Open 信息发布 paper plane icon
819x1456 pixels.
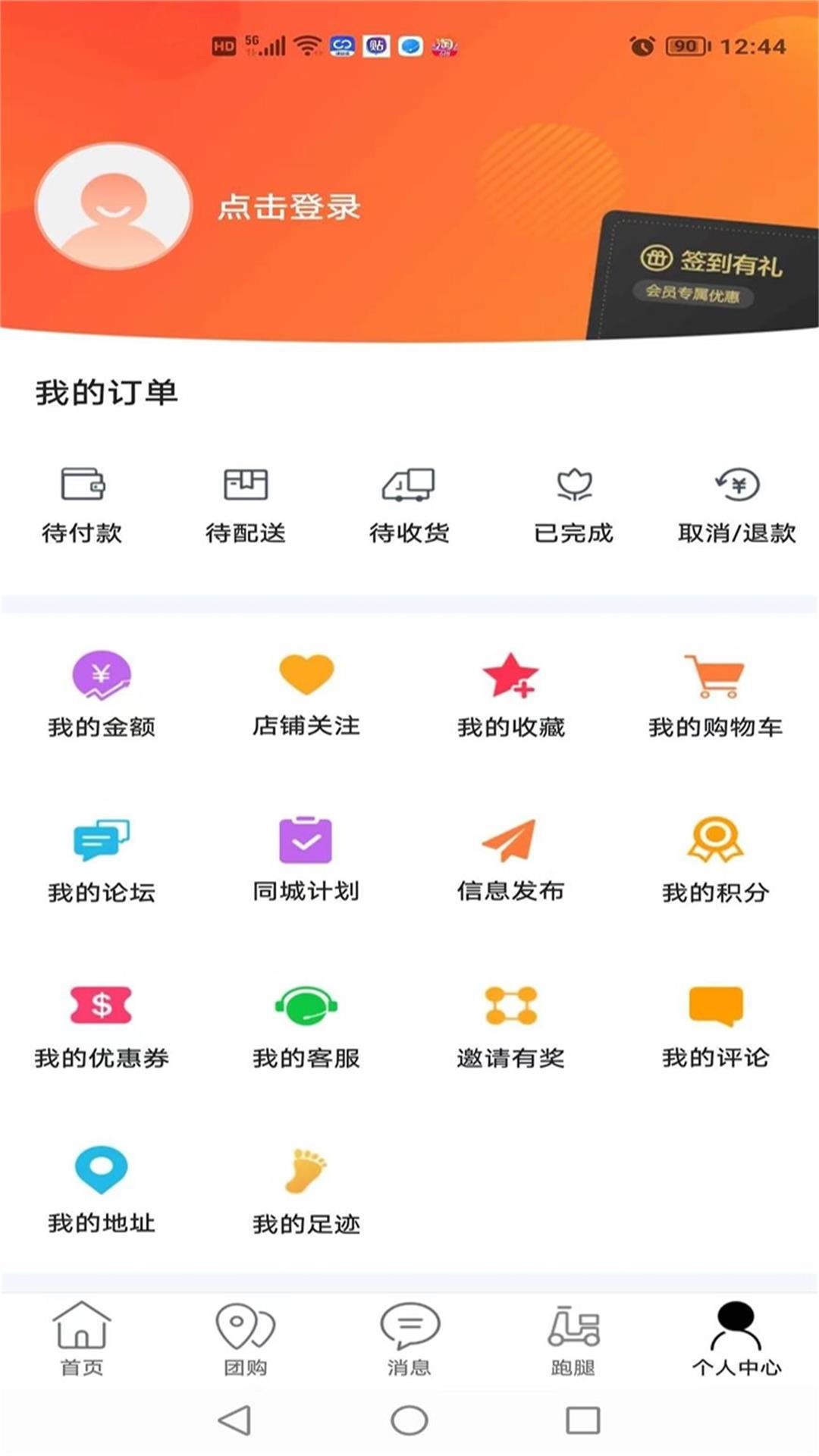tap(510, 842)
